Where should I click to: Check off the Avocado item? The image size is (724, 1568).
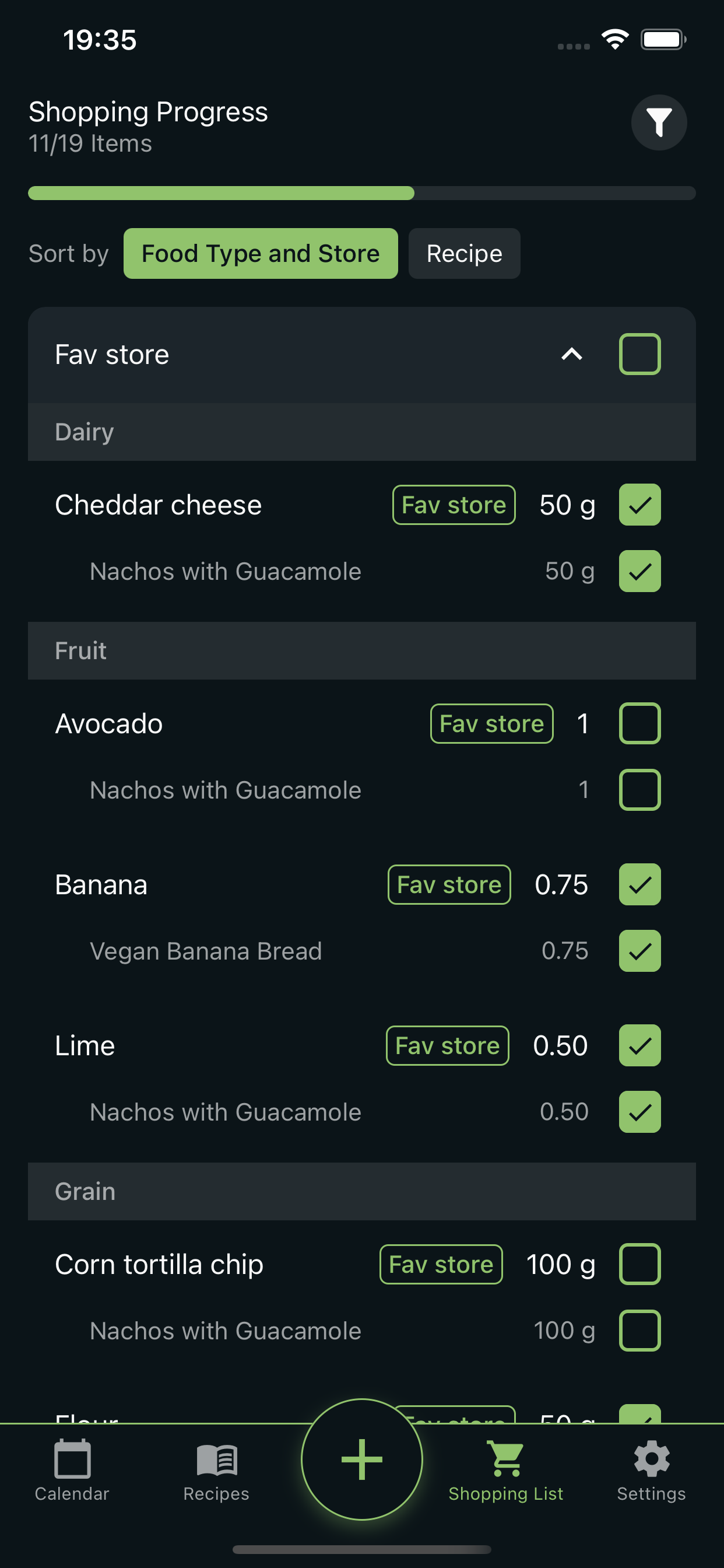pos(639,723)
